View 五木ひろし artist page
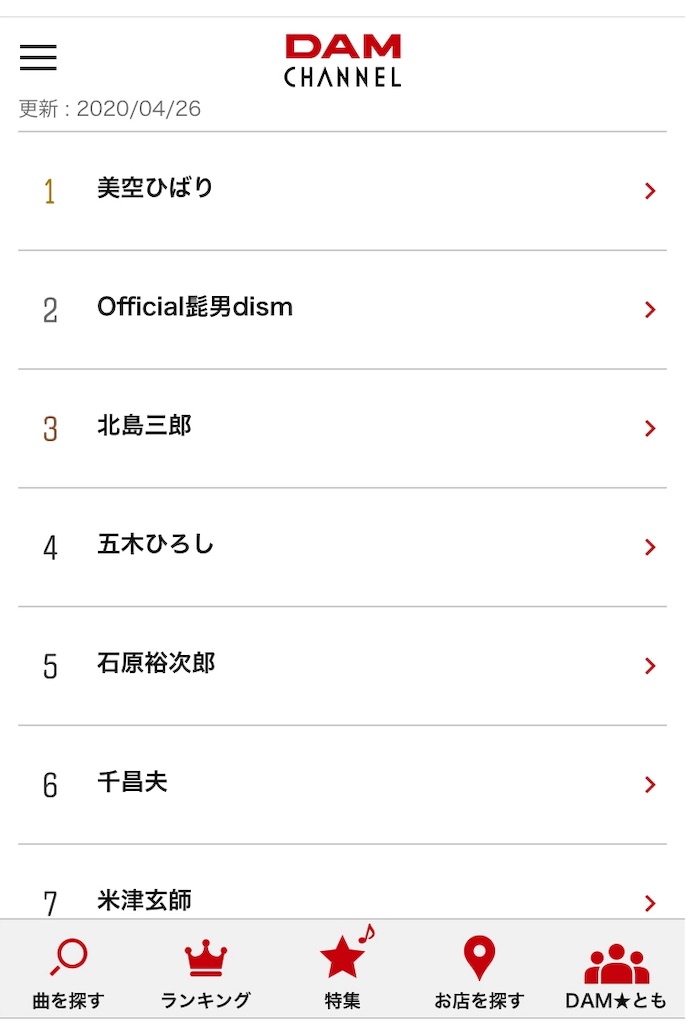The image size is (686, 1024). pyautogui.click(x=342, y=547)
